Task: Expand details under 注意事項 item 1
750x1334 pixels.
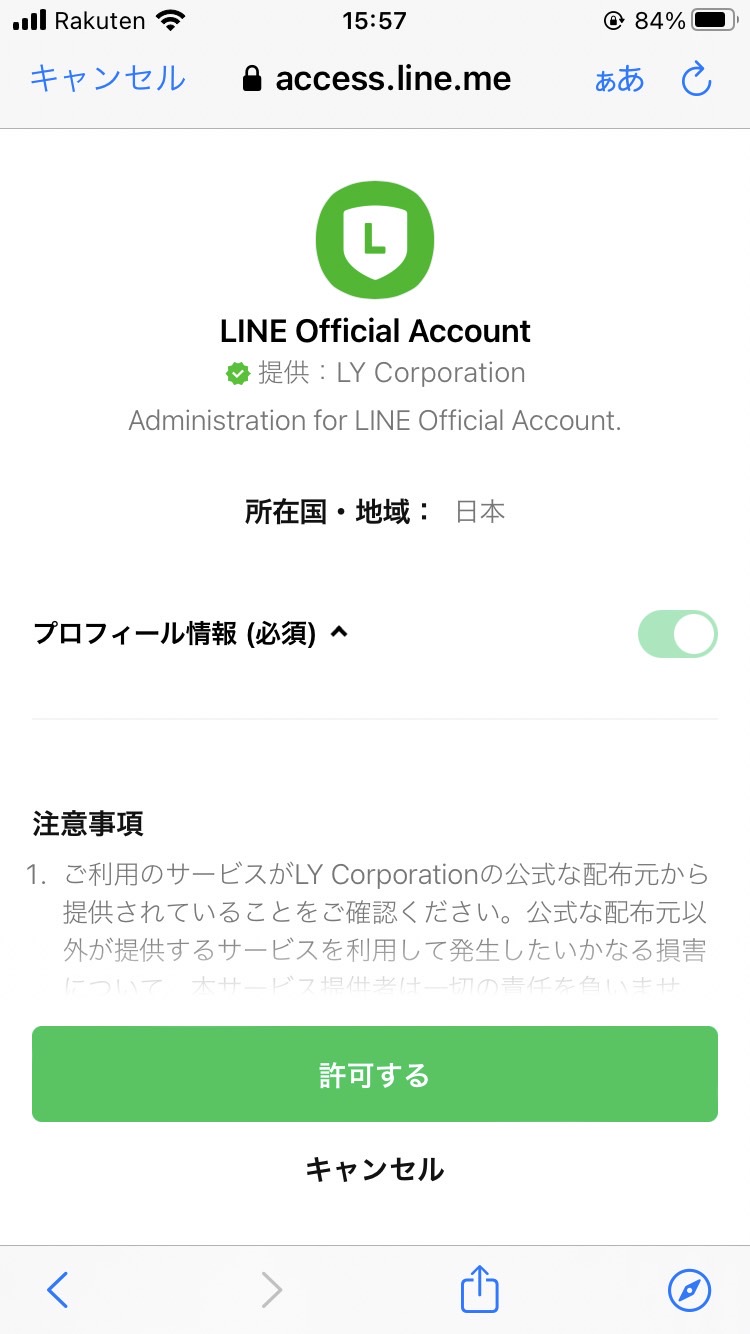Action: [375, 920]
